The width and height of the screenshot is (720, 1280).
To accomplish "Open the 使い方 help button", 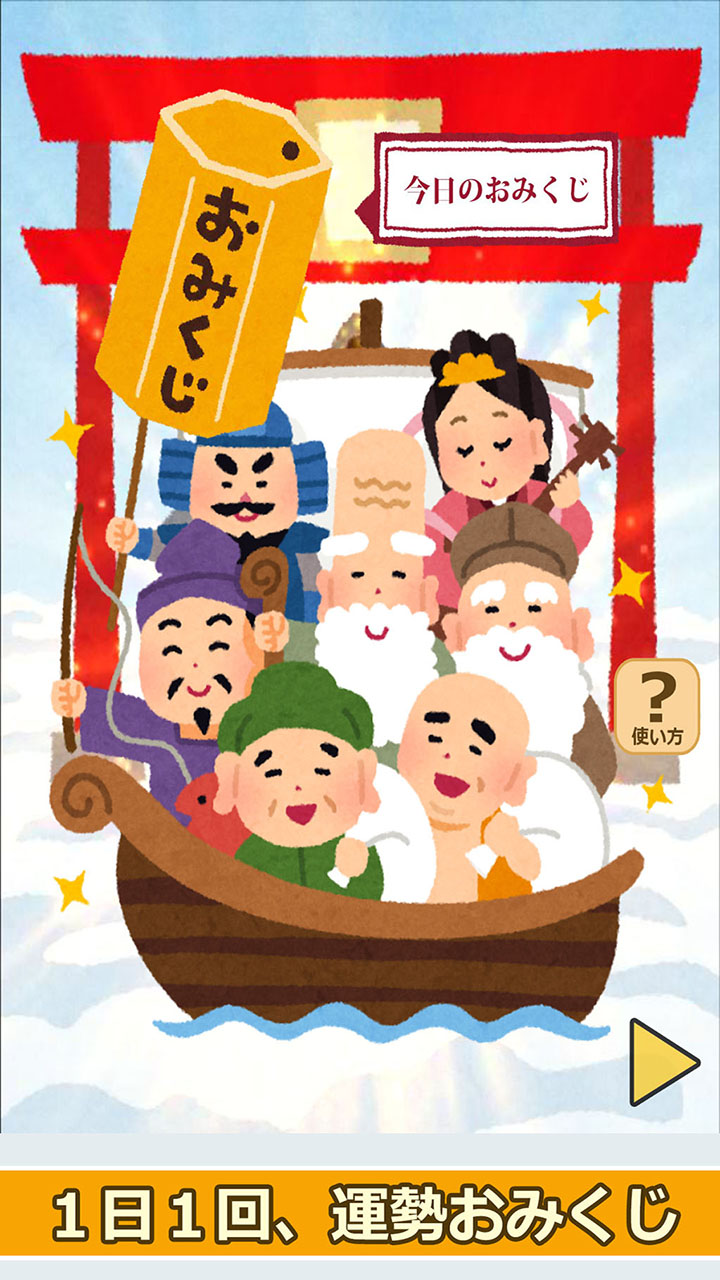I will click(x=656, y=706).
